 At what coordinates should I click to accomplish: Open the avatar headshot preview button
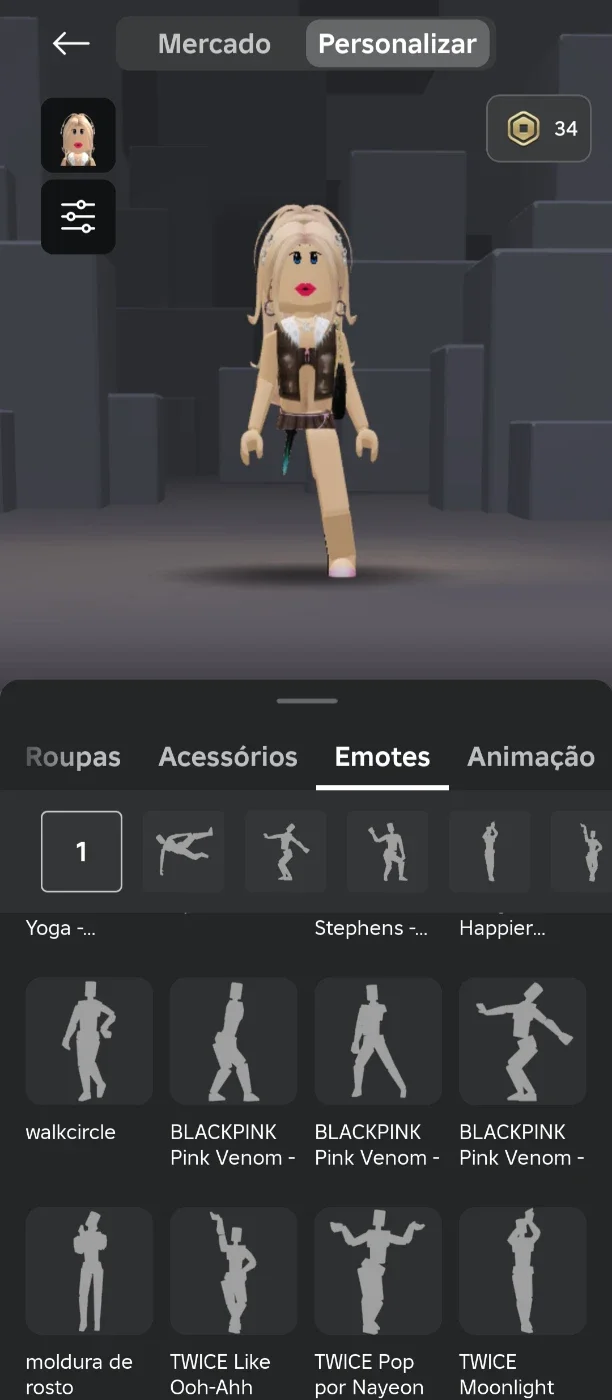pos(78,135)
